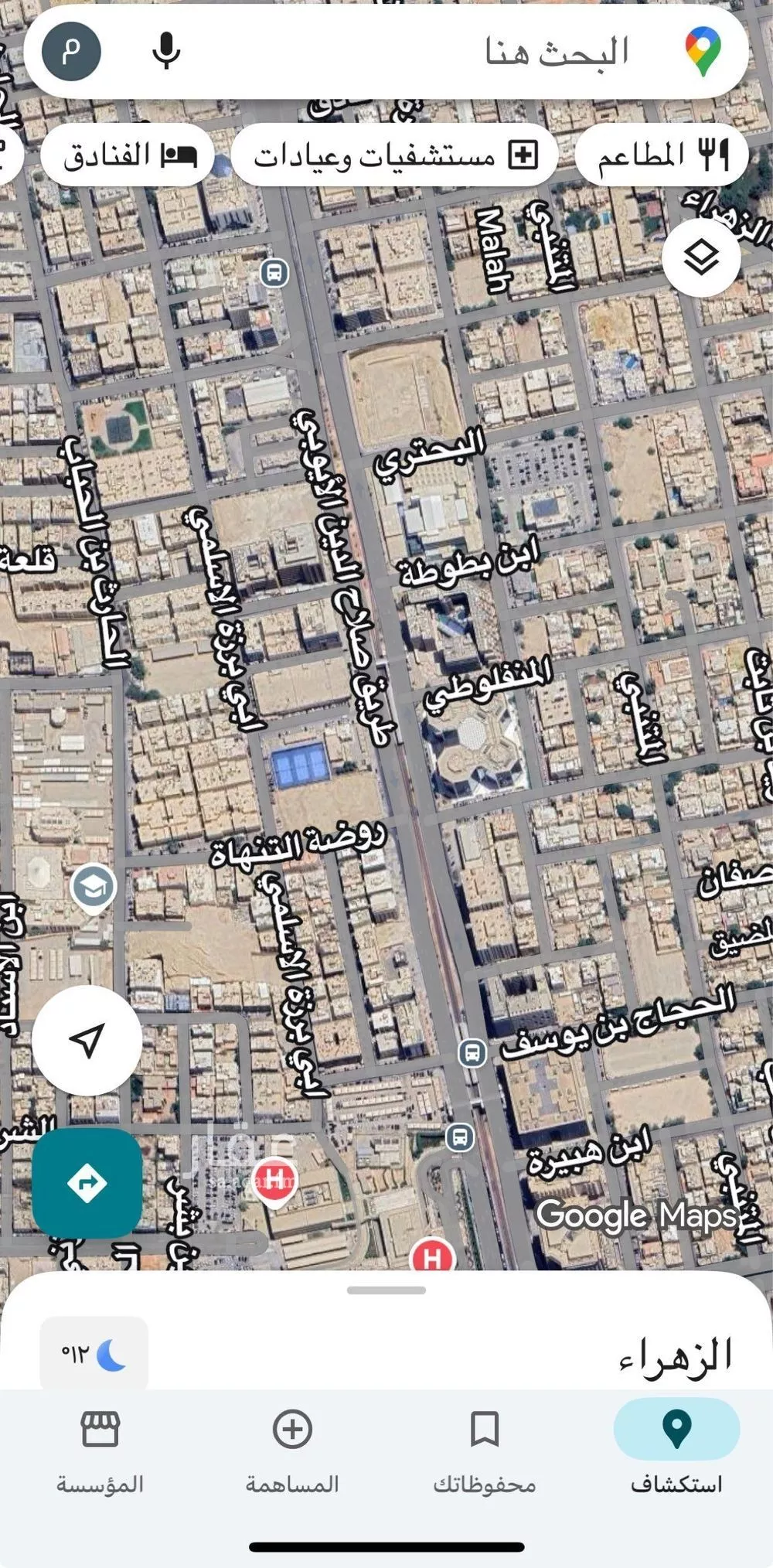The height and width of the screenshot is (1568, 773).
Task: Center the map on my location
Action: (87, 1041)
